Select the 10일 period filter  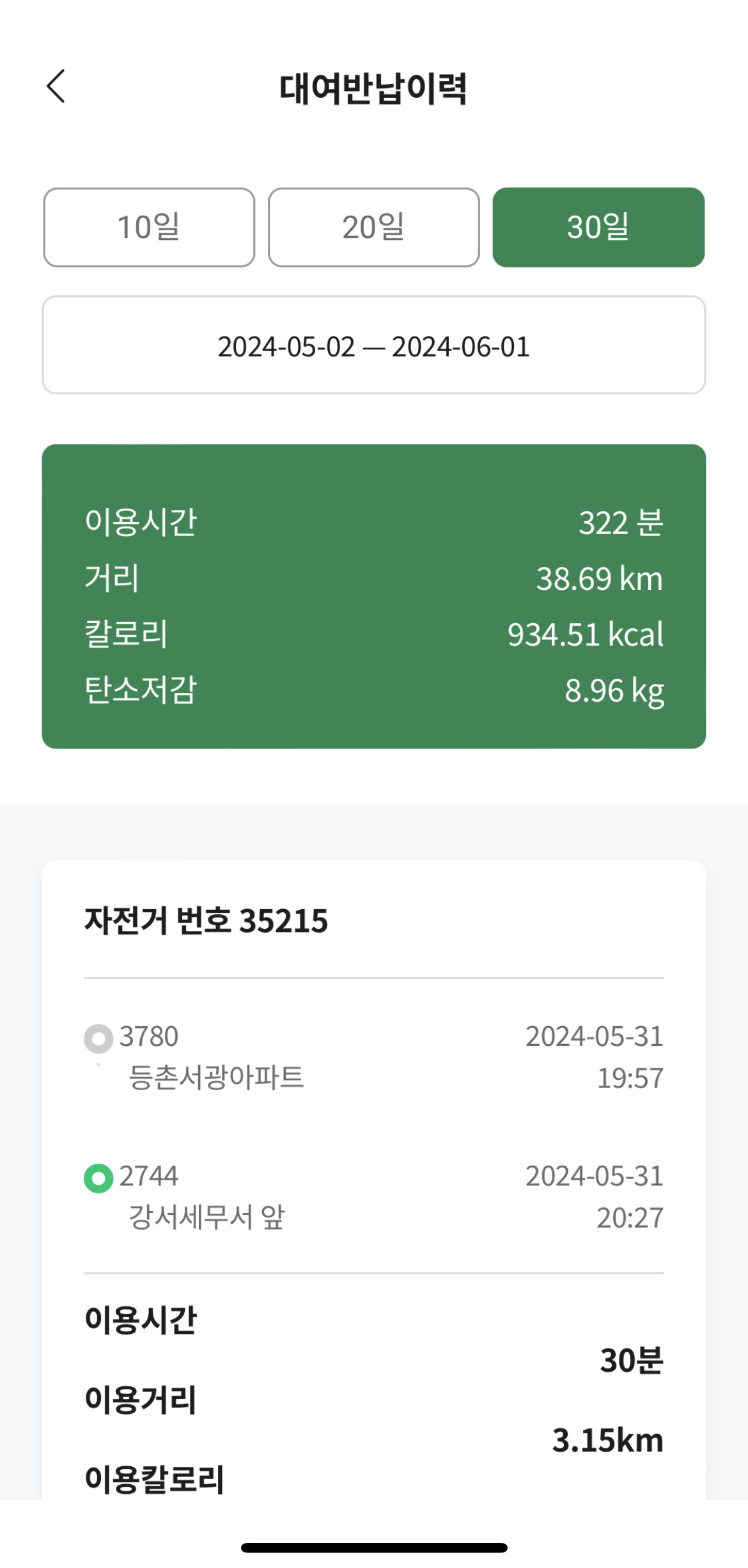(149, 227)
